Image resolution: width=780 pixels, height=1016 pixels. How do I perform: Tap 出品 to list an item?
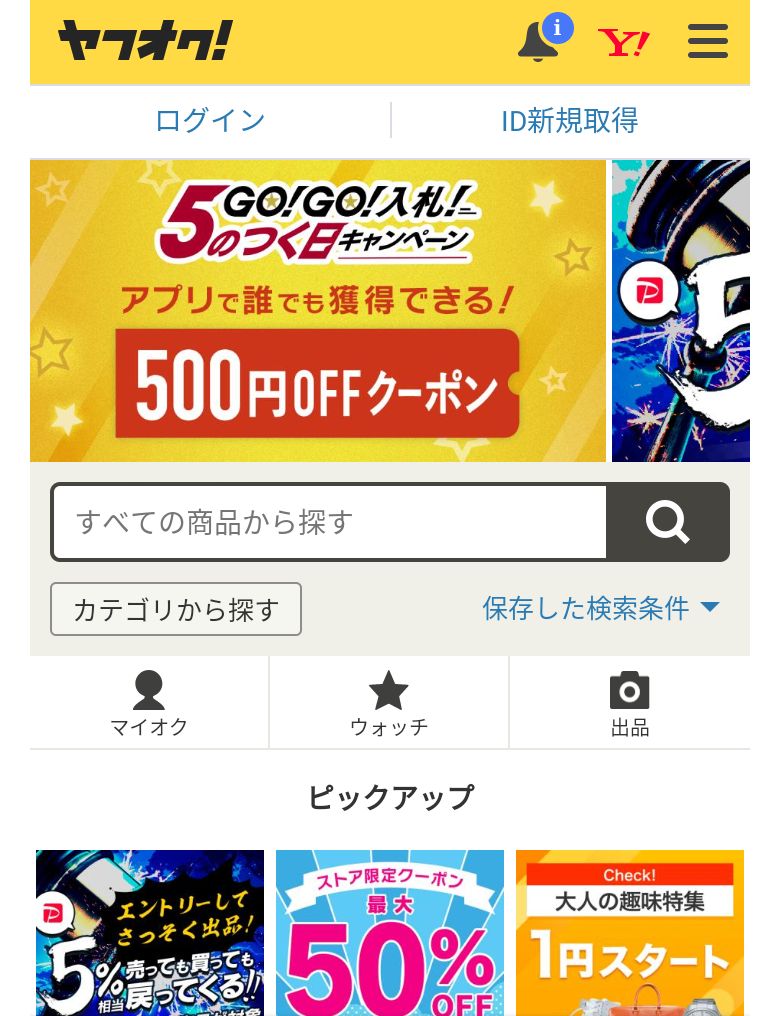coord(630,703)
